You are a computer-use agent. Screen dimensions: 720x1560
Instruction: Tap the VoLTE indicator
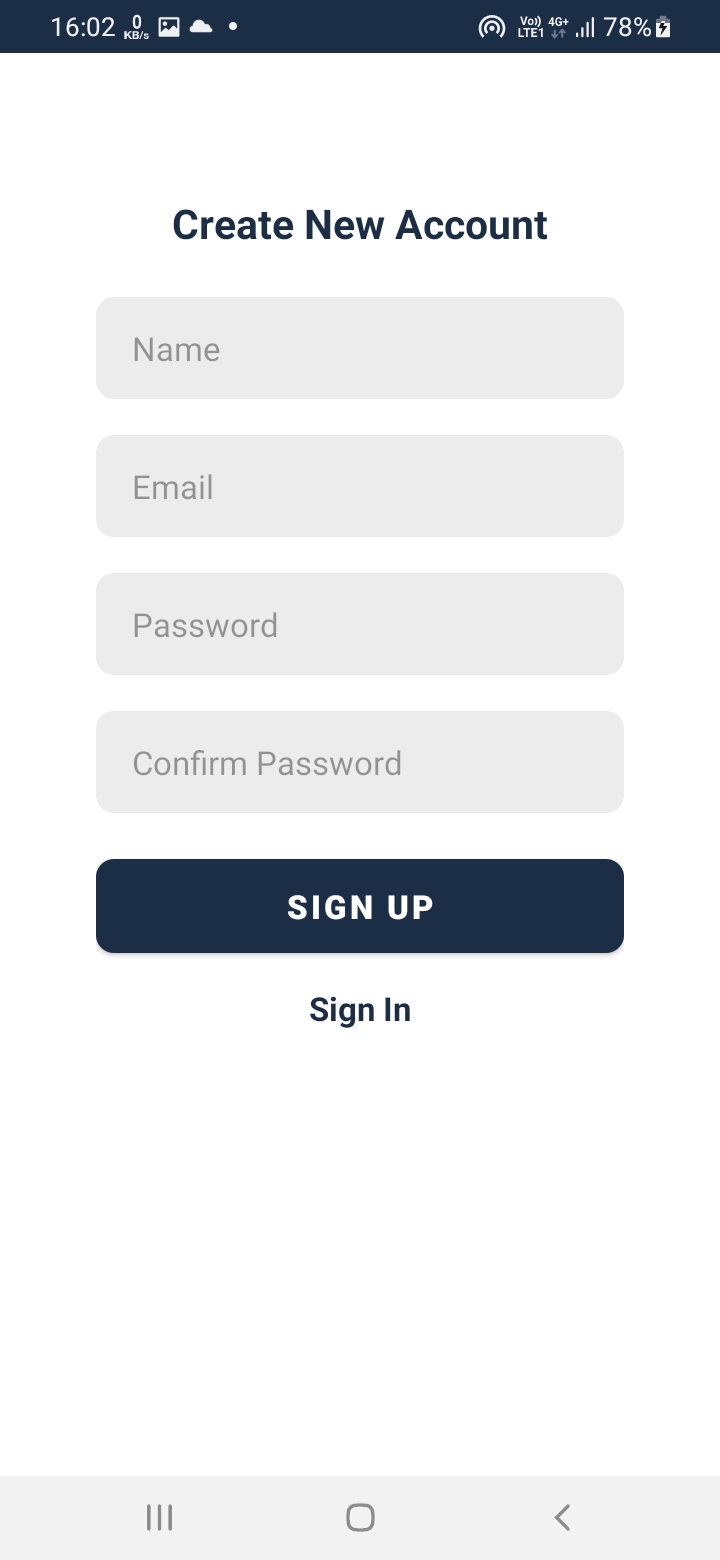(x=527, y=27)
